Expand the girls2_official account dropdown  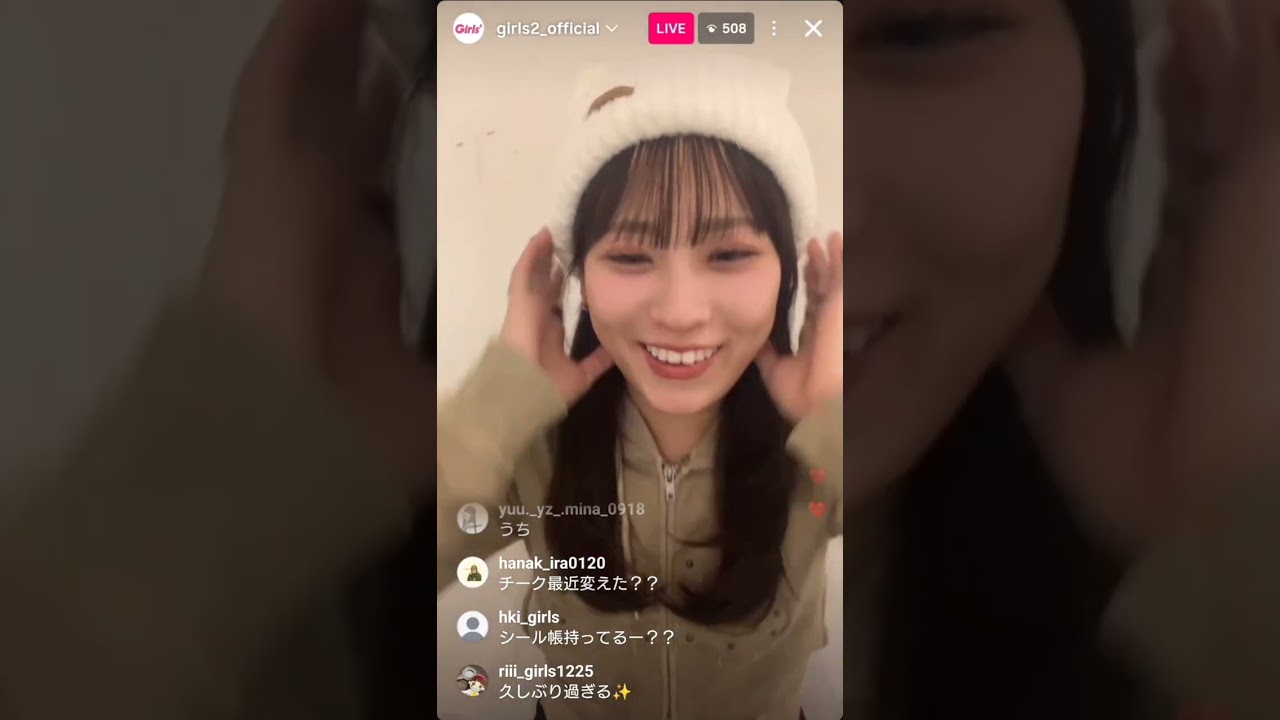pos(612,29)
